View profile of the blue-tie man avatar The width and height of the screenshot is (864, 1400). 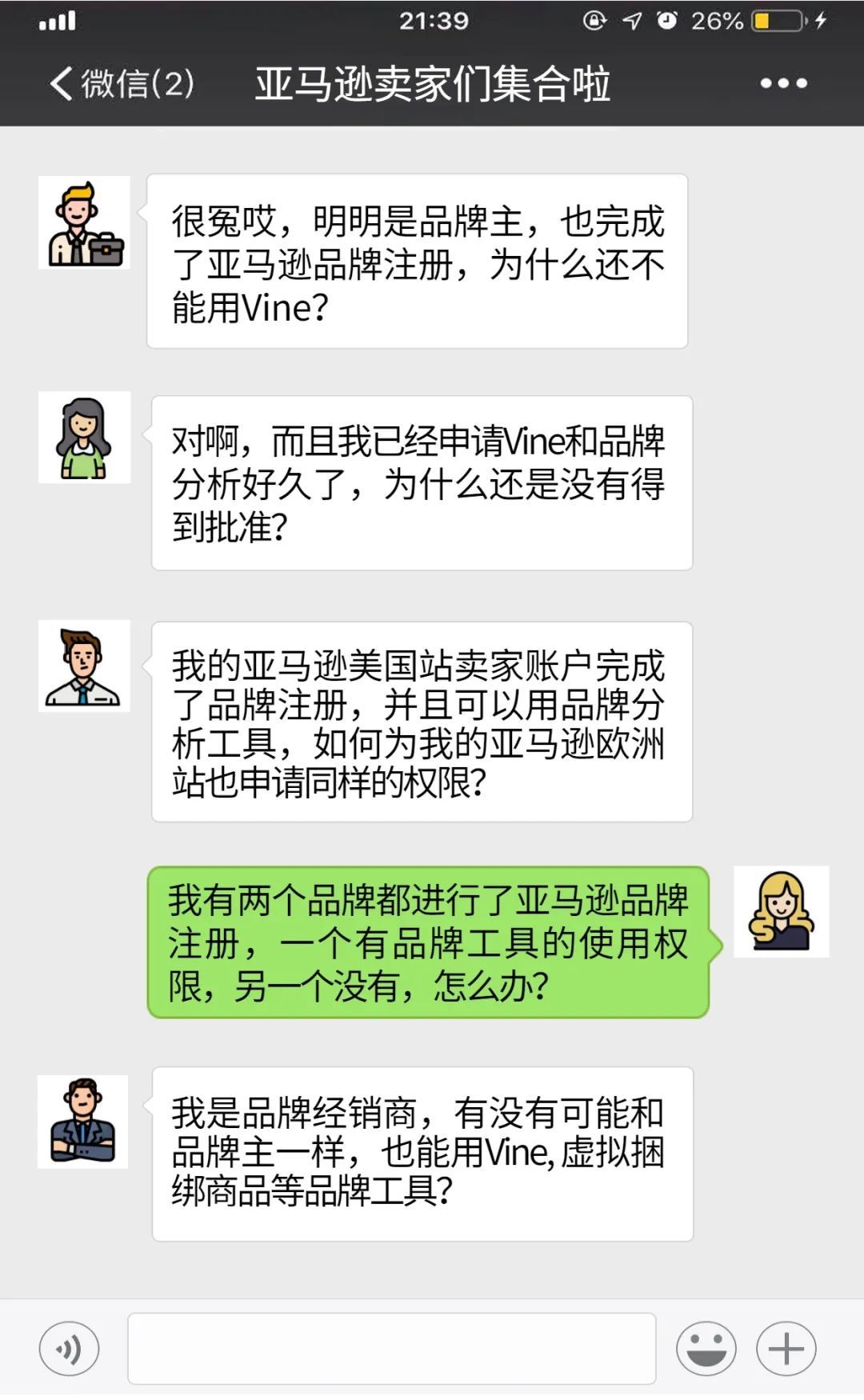click(84, 666)
